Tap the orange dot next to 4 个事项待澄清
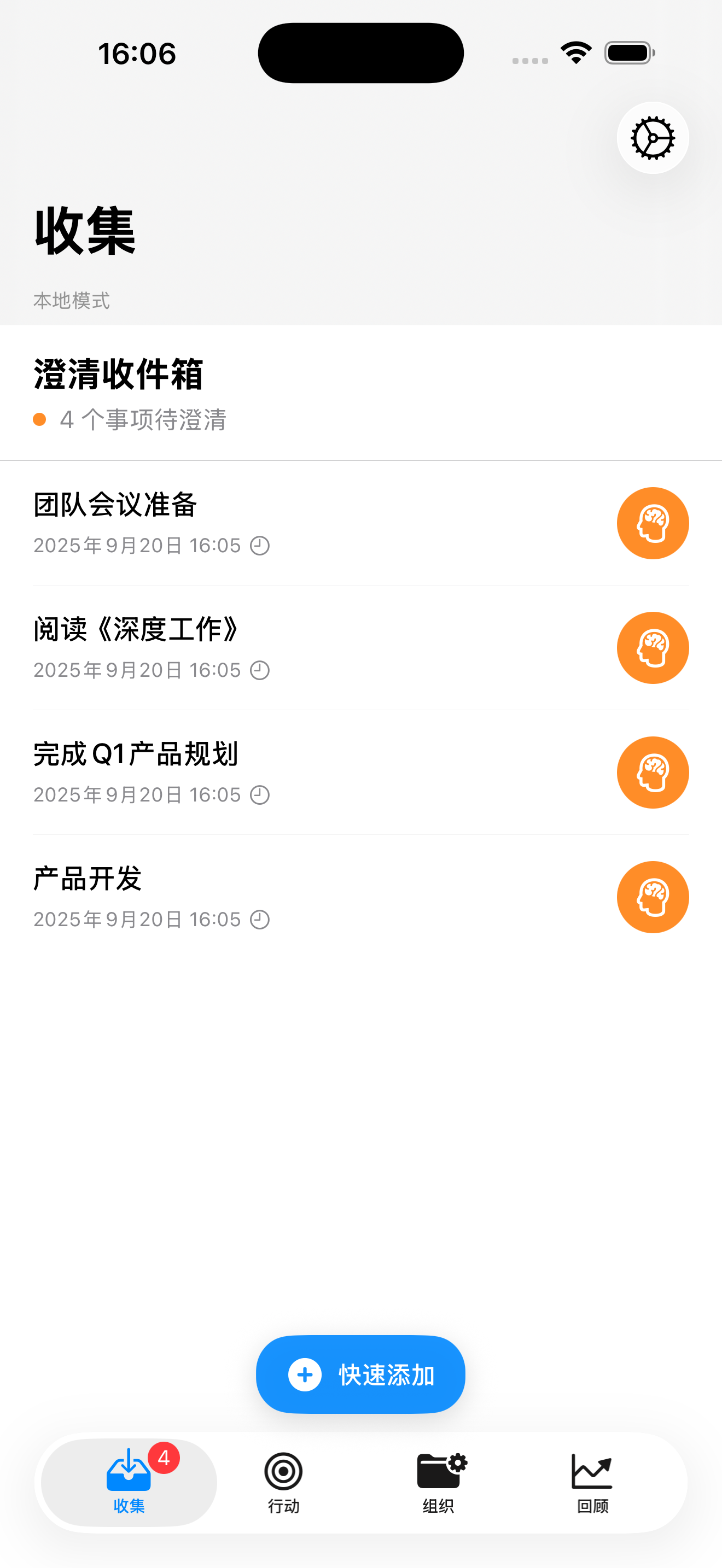 tap(39, 420)
